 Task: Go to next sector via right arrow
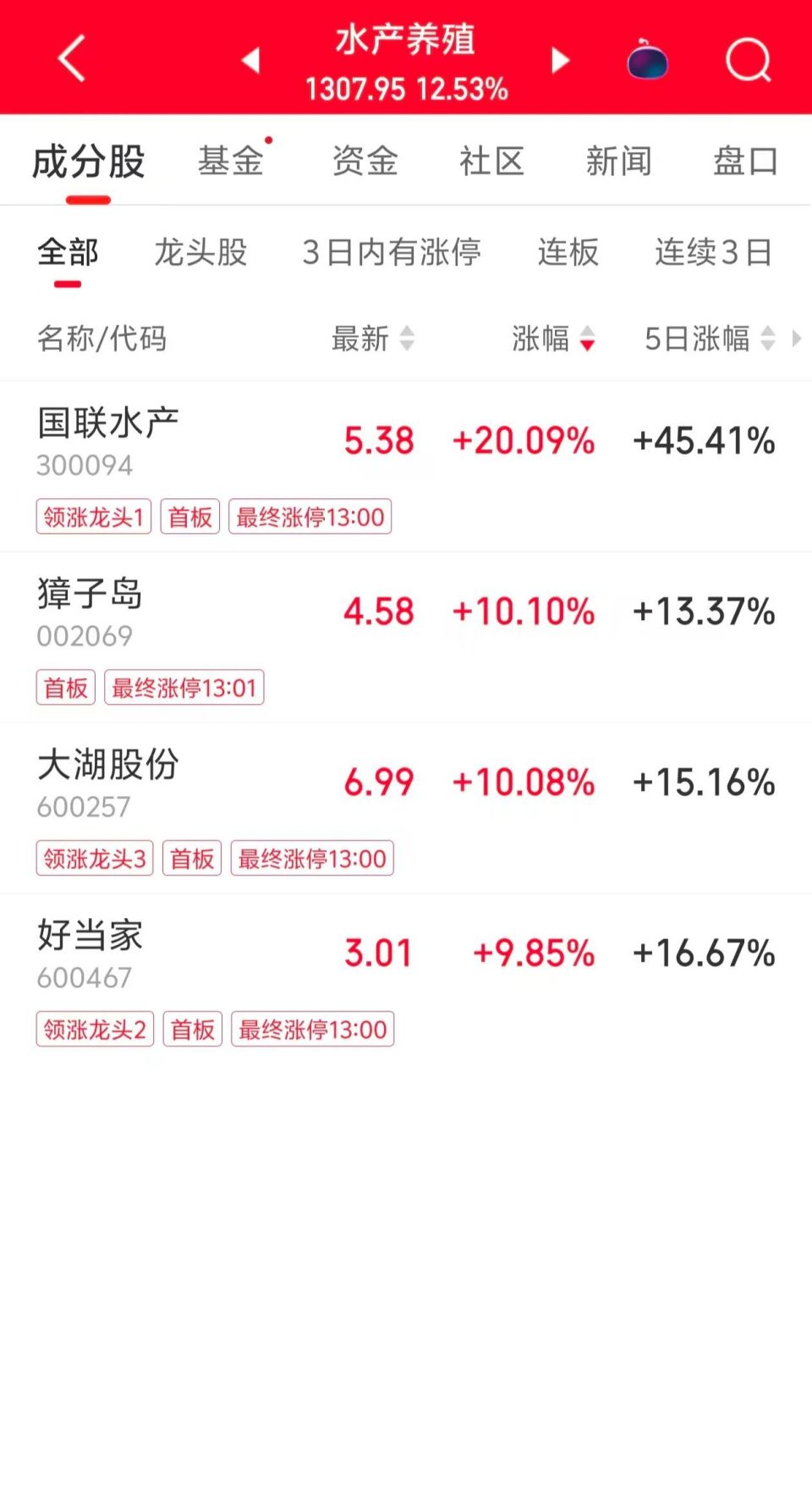click(x=560, y=61)
